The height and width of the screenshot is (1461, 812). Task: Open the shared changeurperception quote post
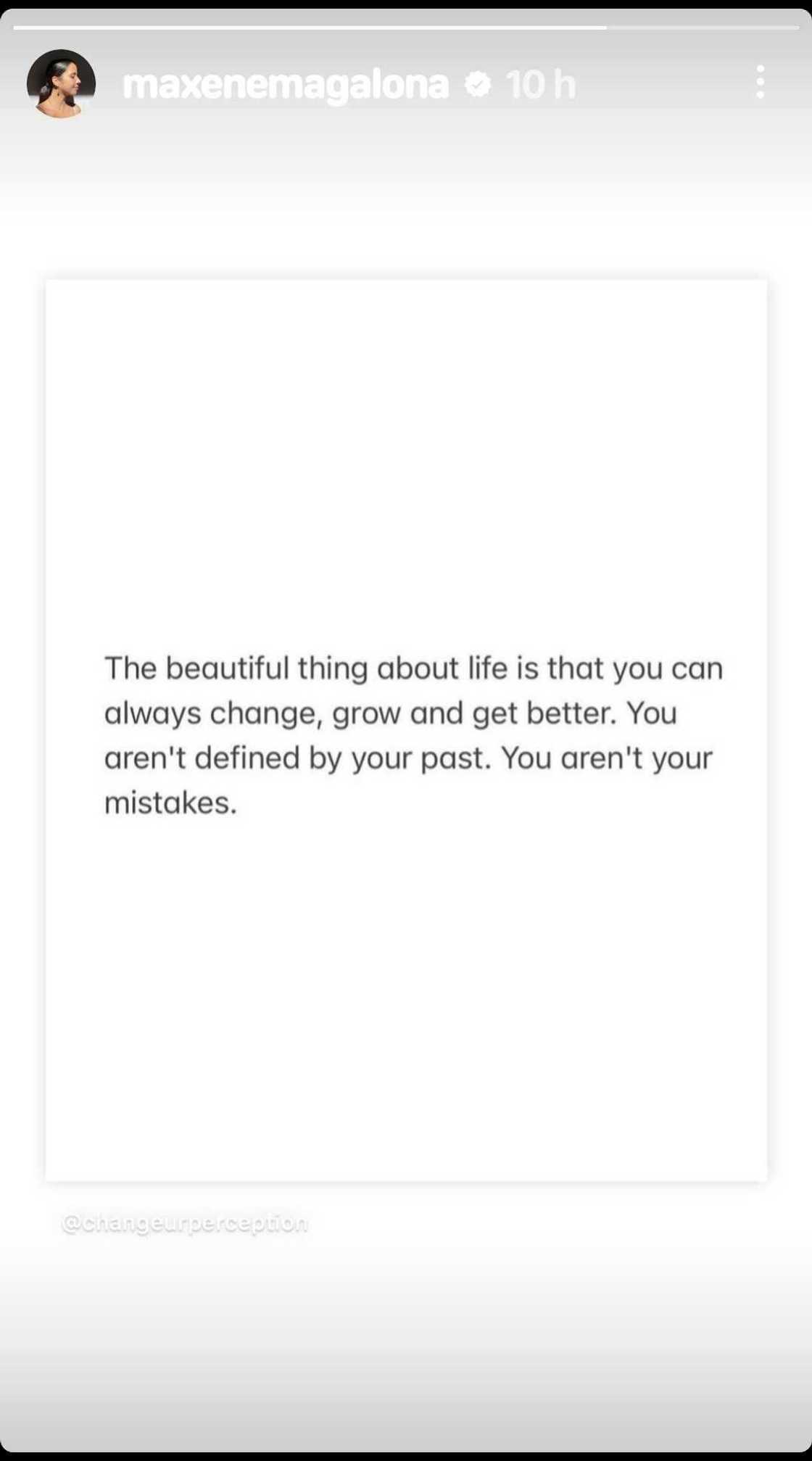(x=406, y=729)
